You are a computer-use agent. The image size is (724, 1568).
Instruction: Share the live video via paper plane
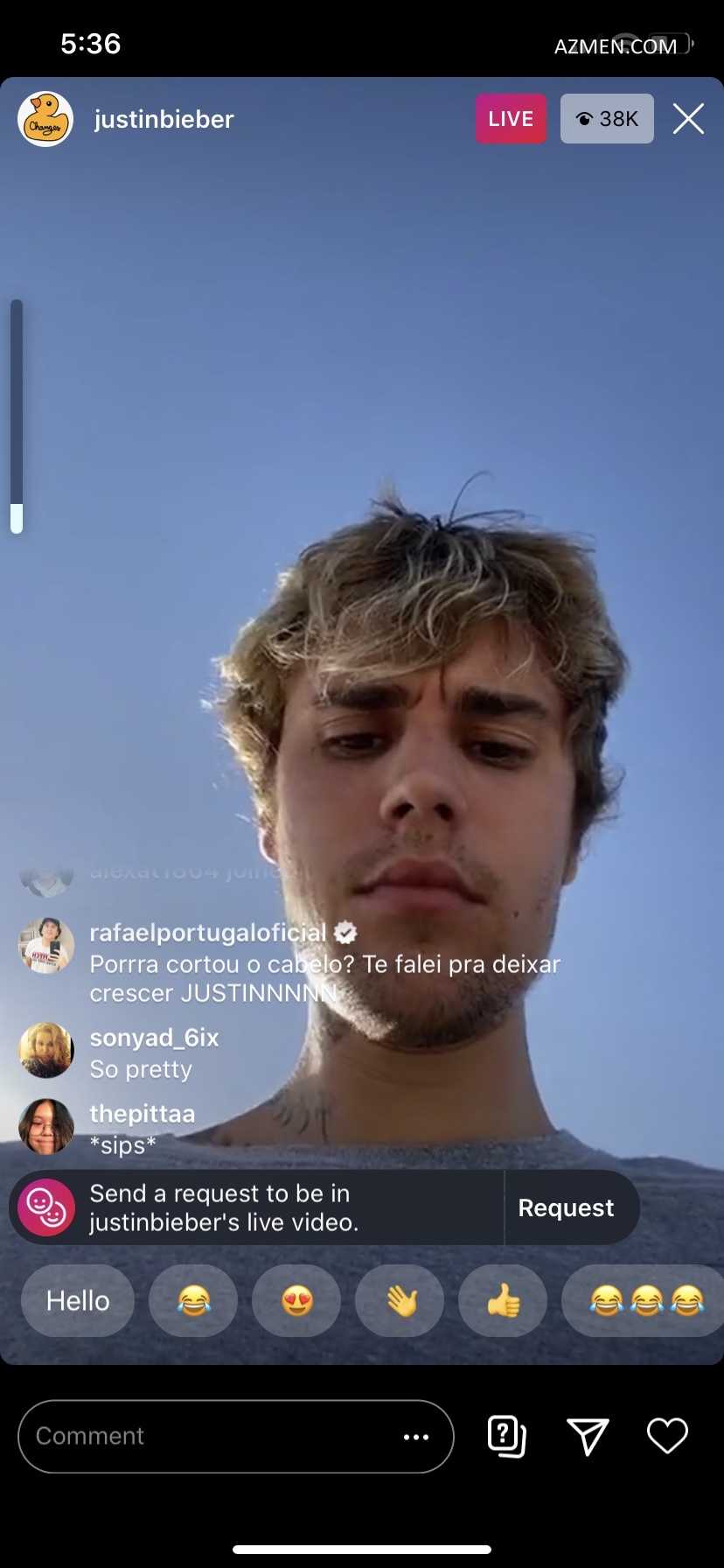[x=588, y=1436]
